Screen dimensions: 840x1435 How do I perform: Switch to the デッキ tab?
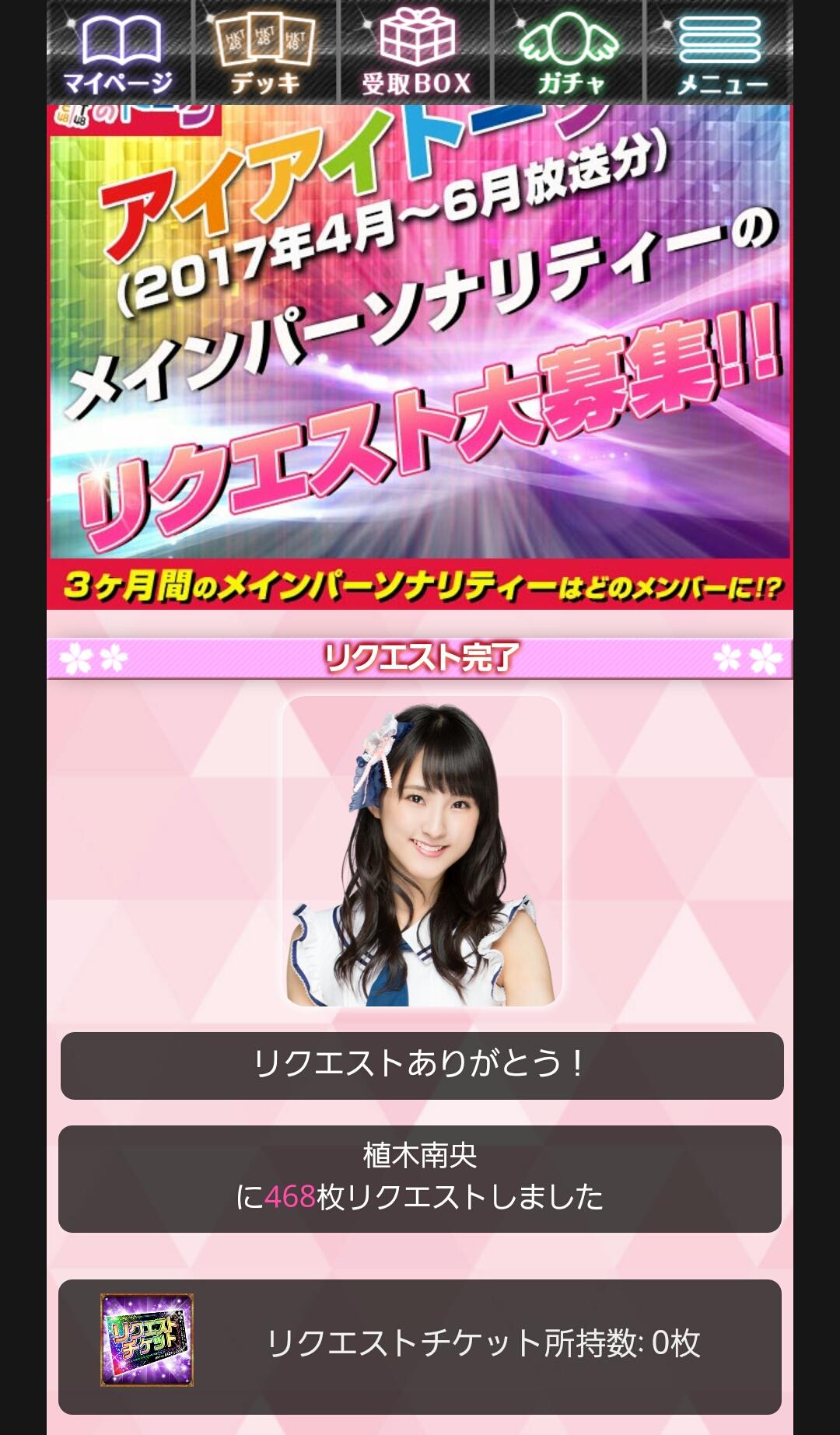coord(265,52)
